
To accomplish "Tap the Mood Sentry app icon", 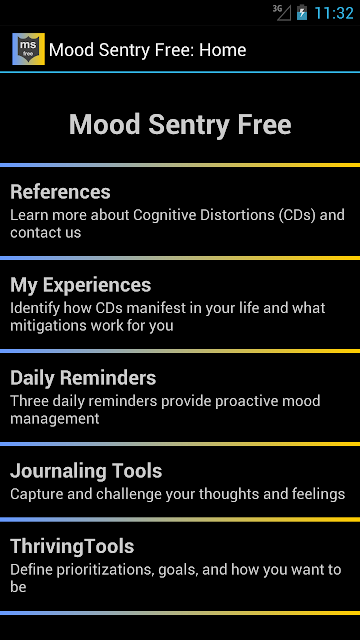I will coord(29,49).
